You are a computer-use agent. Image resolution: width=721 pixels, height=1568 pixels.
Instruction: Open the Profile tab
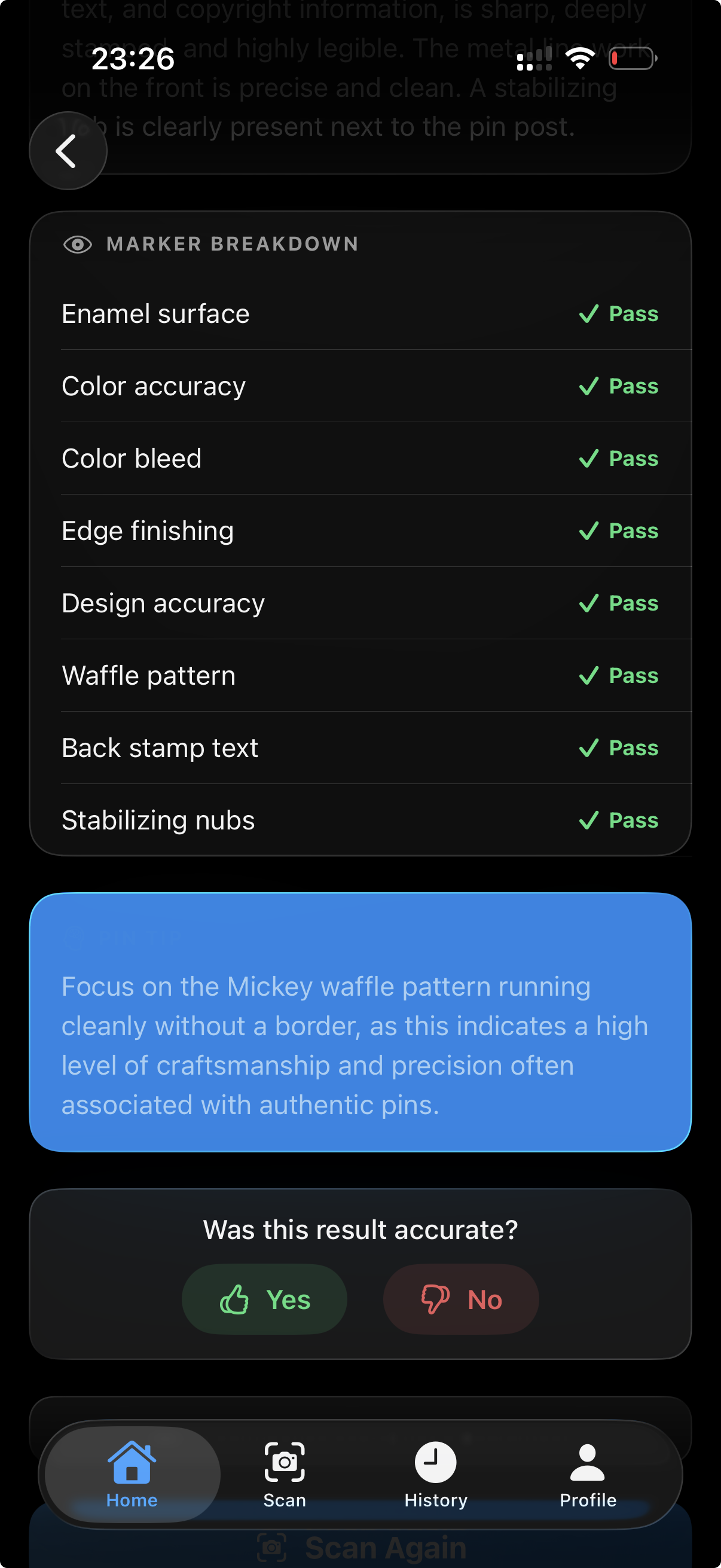[588, 1474]
